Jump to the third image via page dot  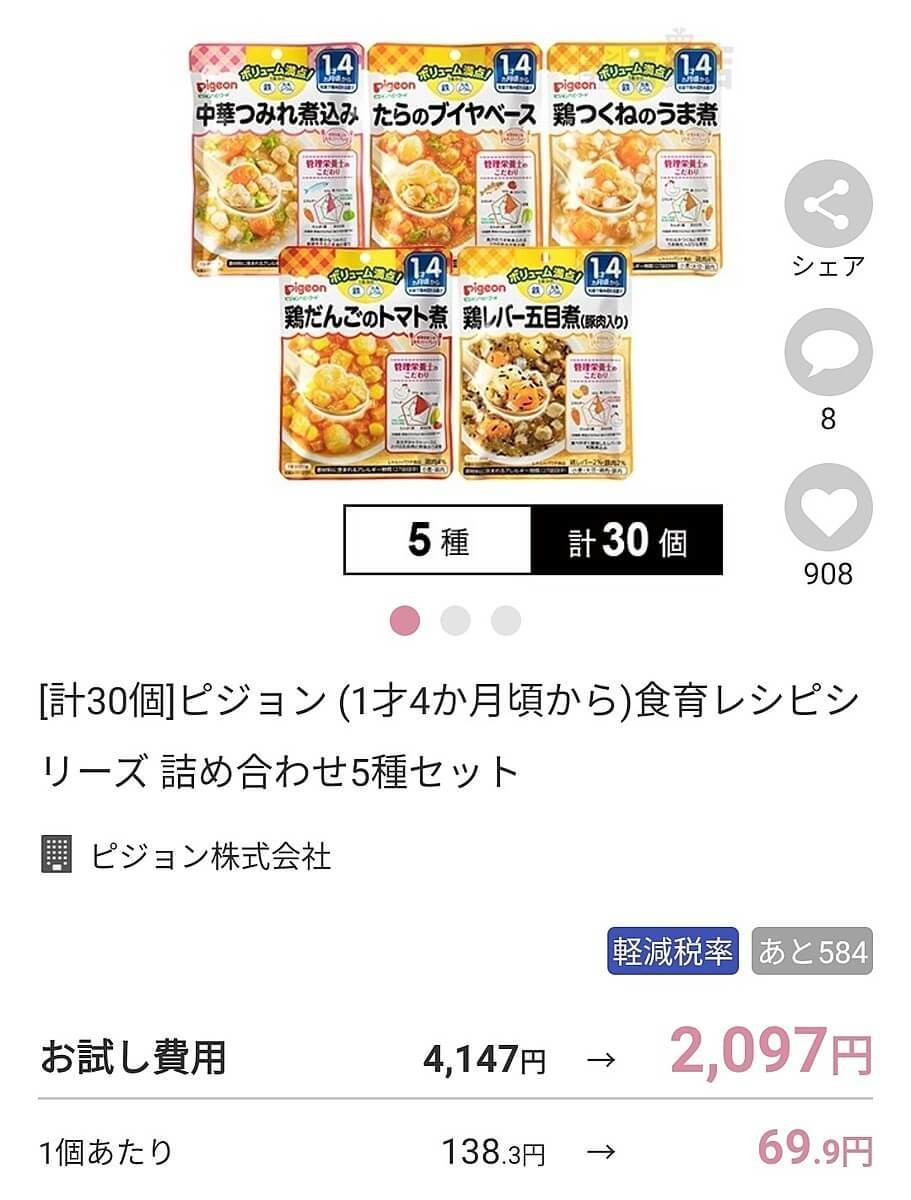point(506,620)
